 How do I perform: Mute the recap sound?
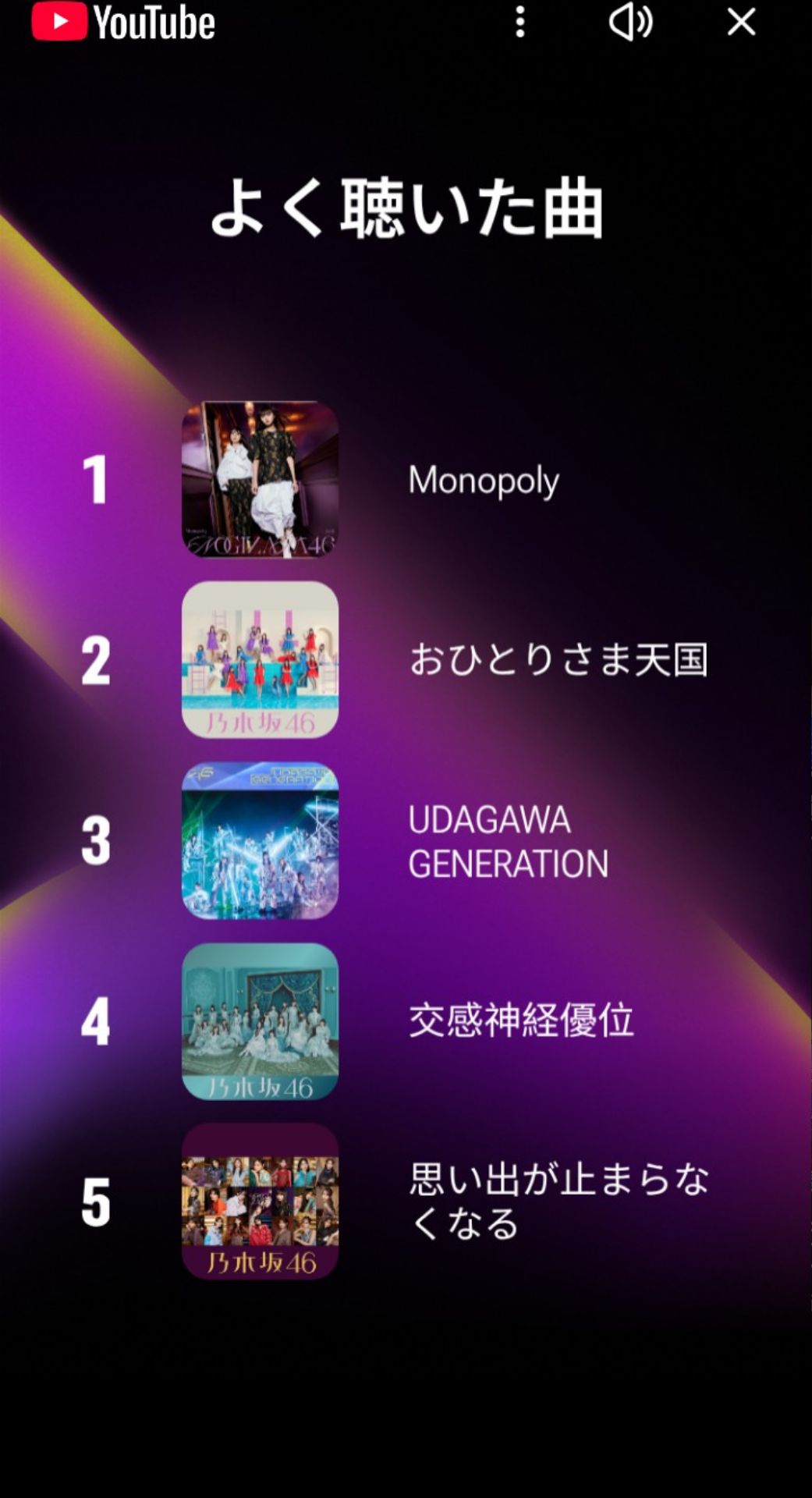click(x=630, y=22)
